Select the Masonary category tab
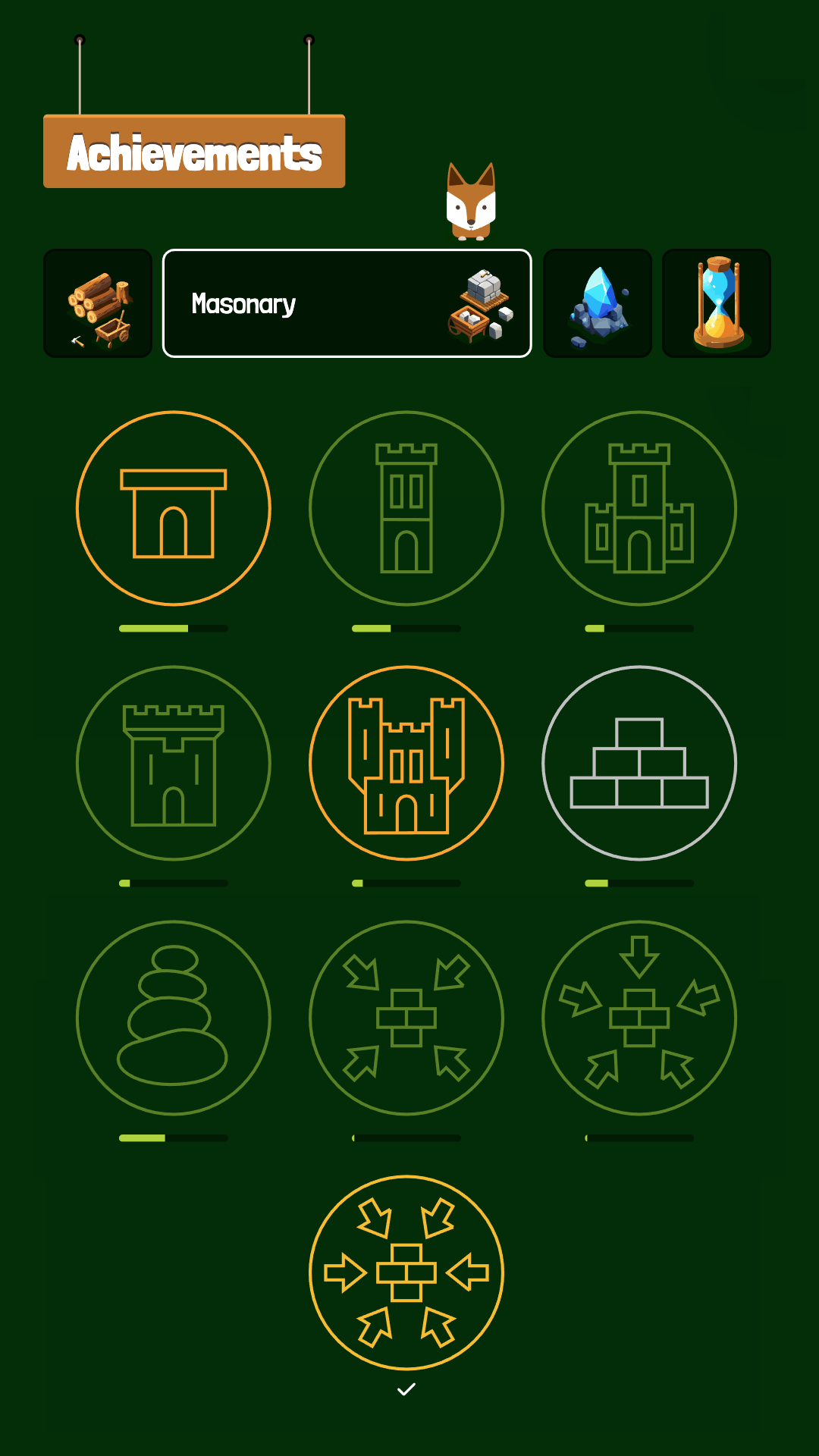 347,303
